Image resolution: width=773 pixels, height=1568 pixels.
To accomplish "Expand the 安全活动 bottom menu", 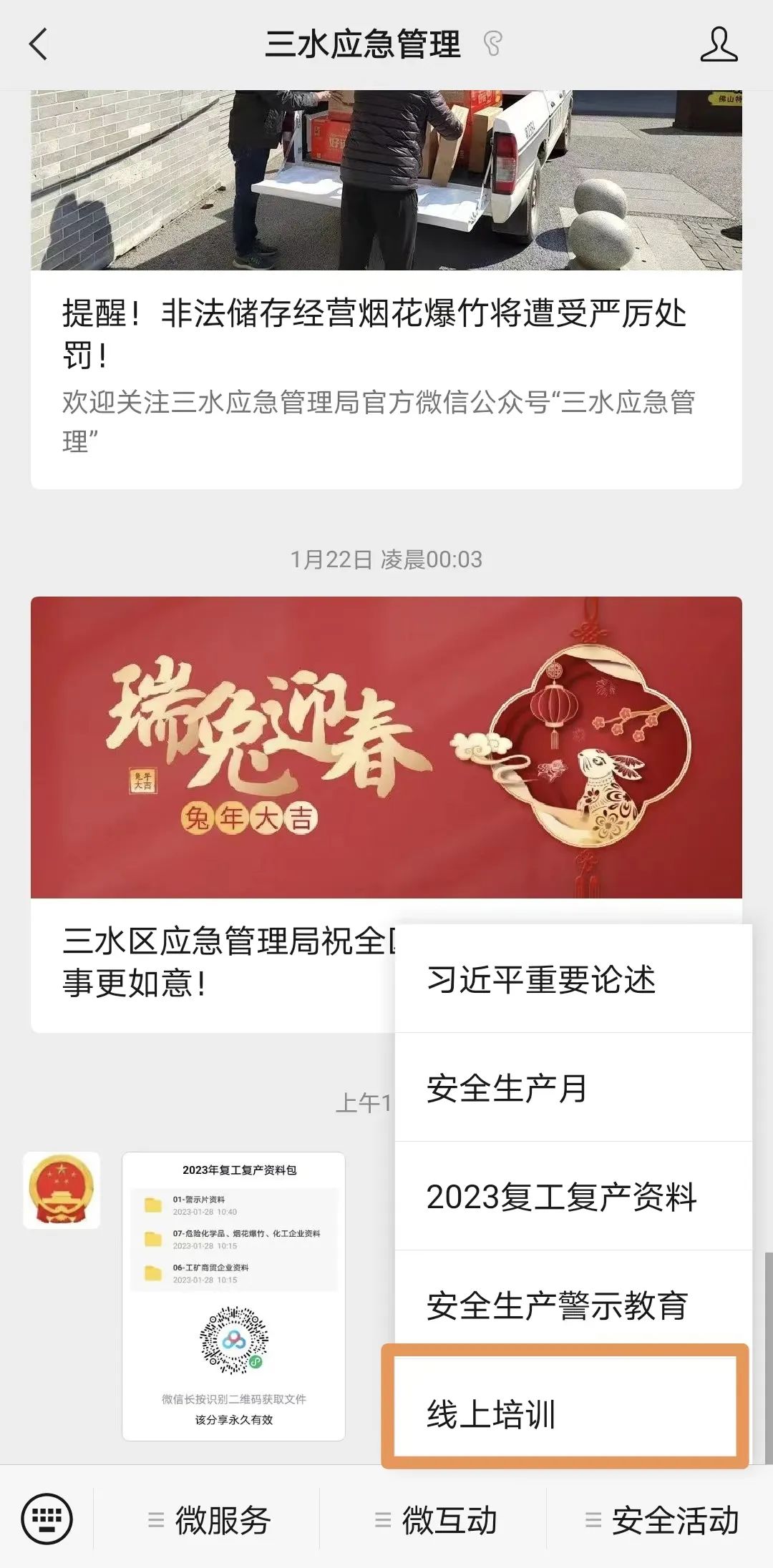I will pos(661,1519).
